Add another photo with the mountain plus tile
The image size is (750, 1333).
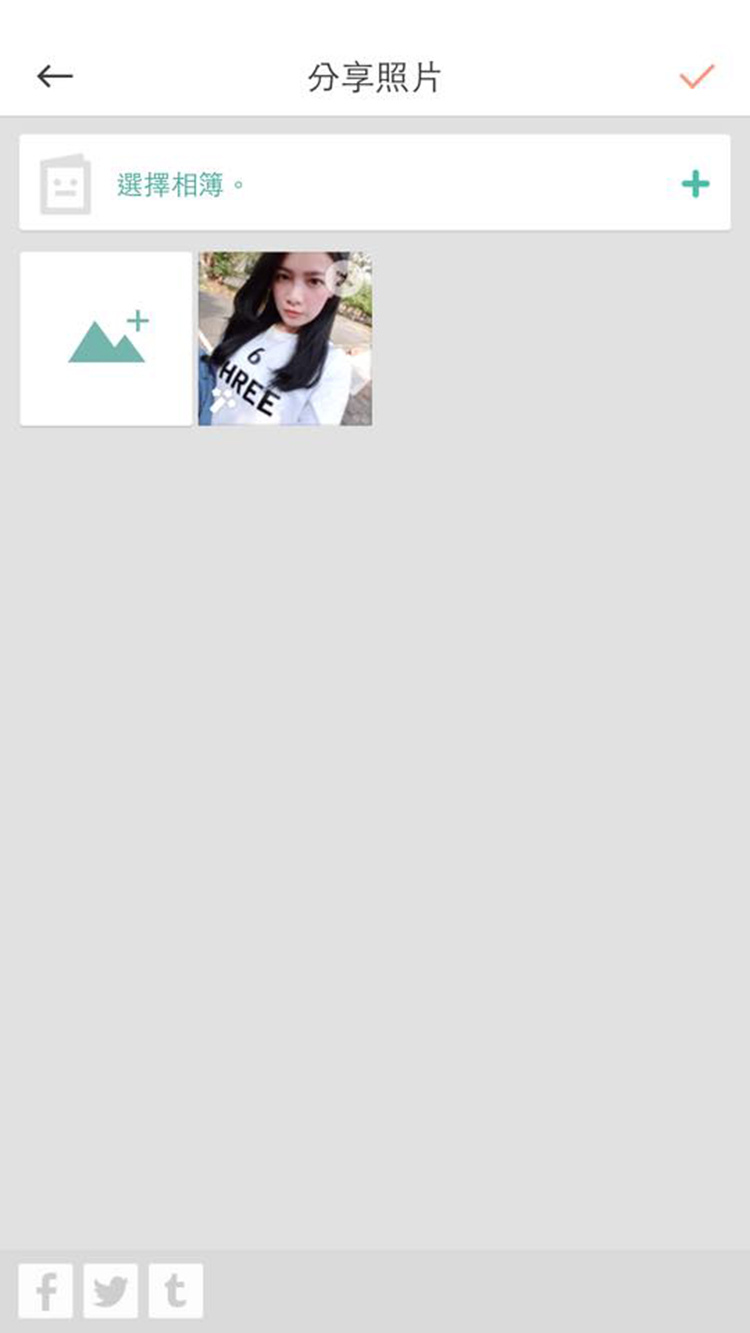coord(106,338)
